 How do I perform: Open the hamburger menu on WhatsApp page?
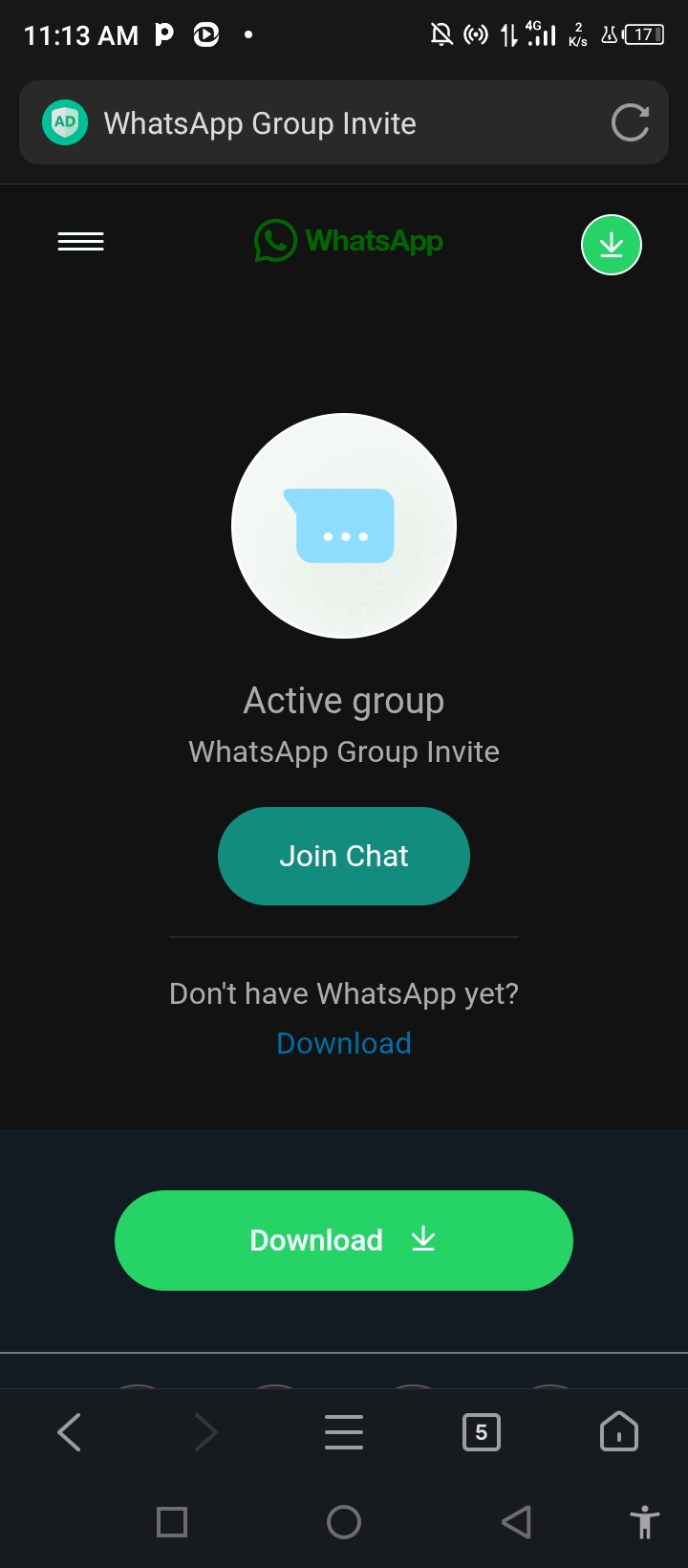[x=81, y=242]
